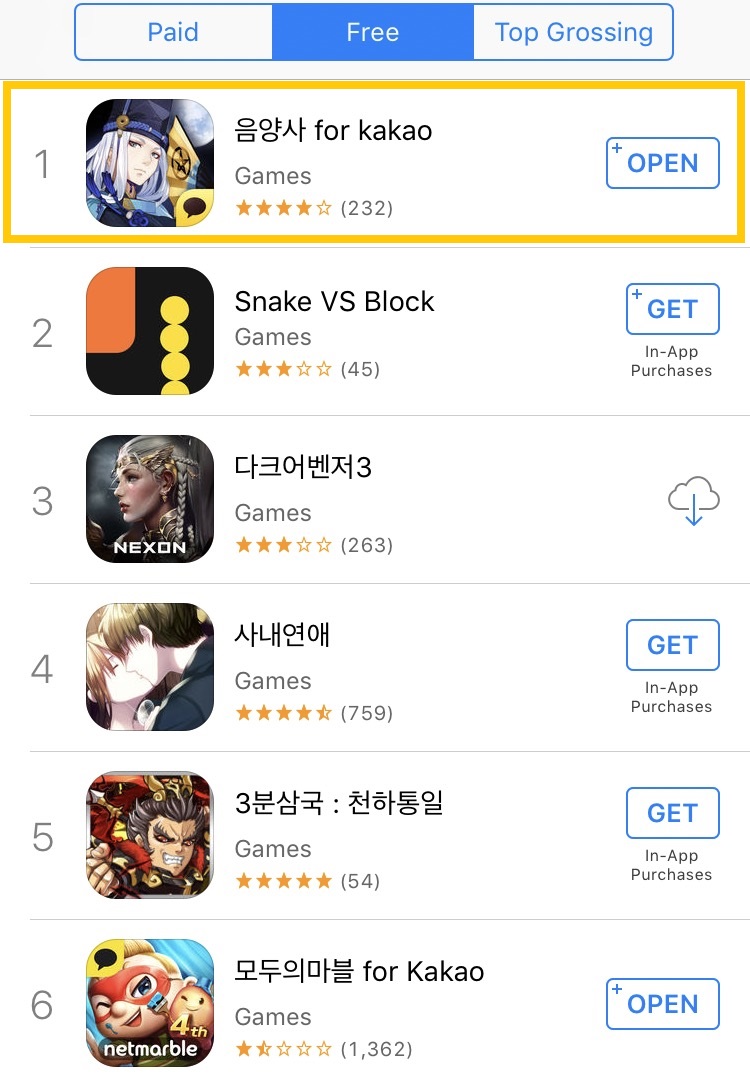Get the Snake VS Block game
Viewport: 750px width, 1079px height.
(672, 309)
